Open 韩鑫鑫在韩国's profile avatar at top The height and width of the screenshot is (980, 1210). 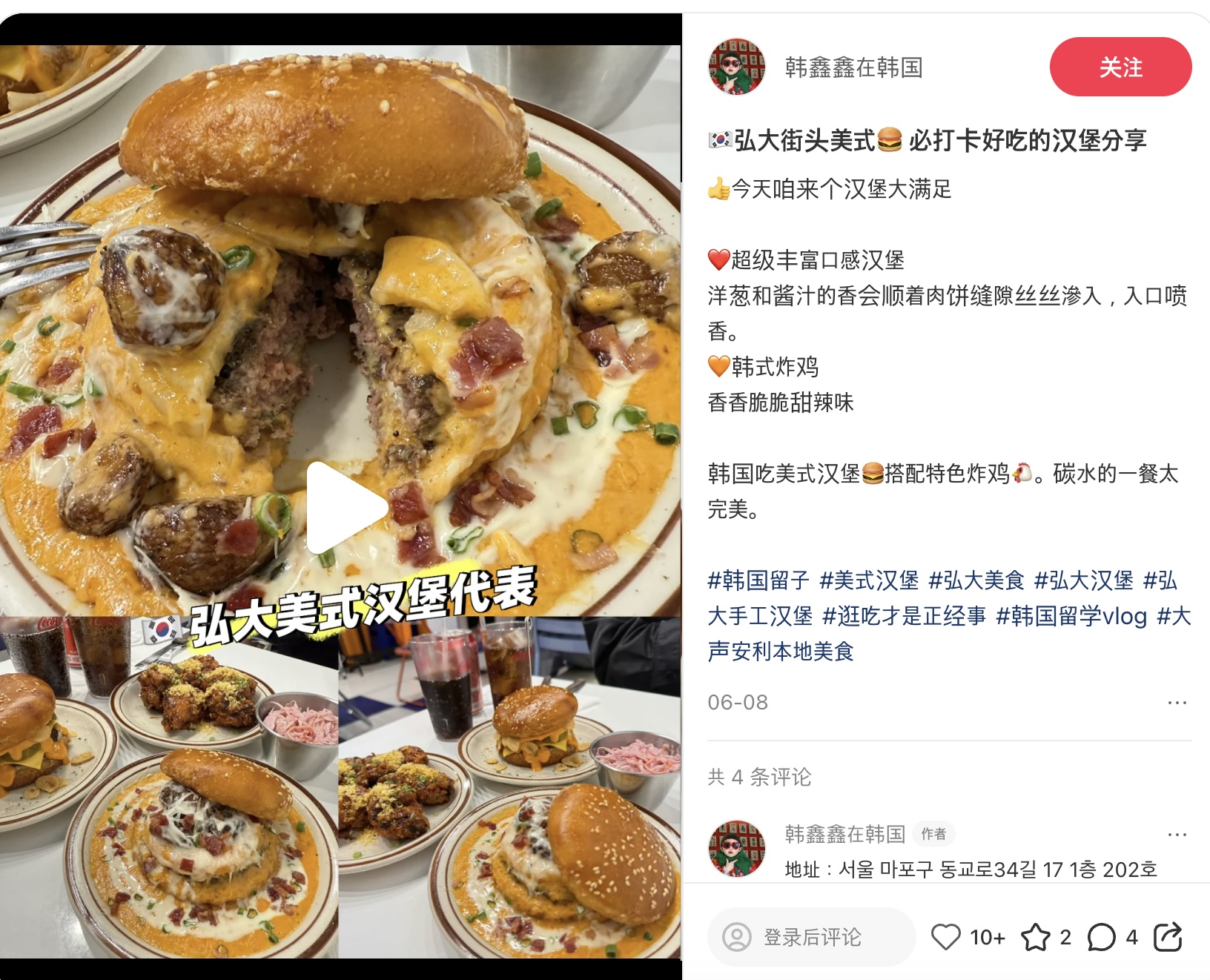(736, 67)
